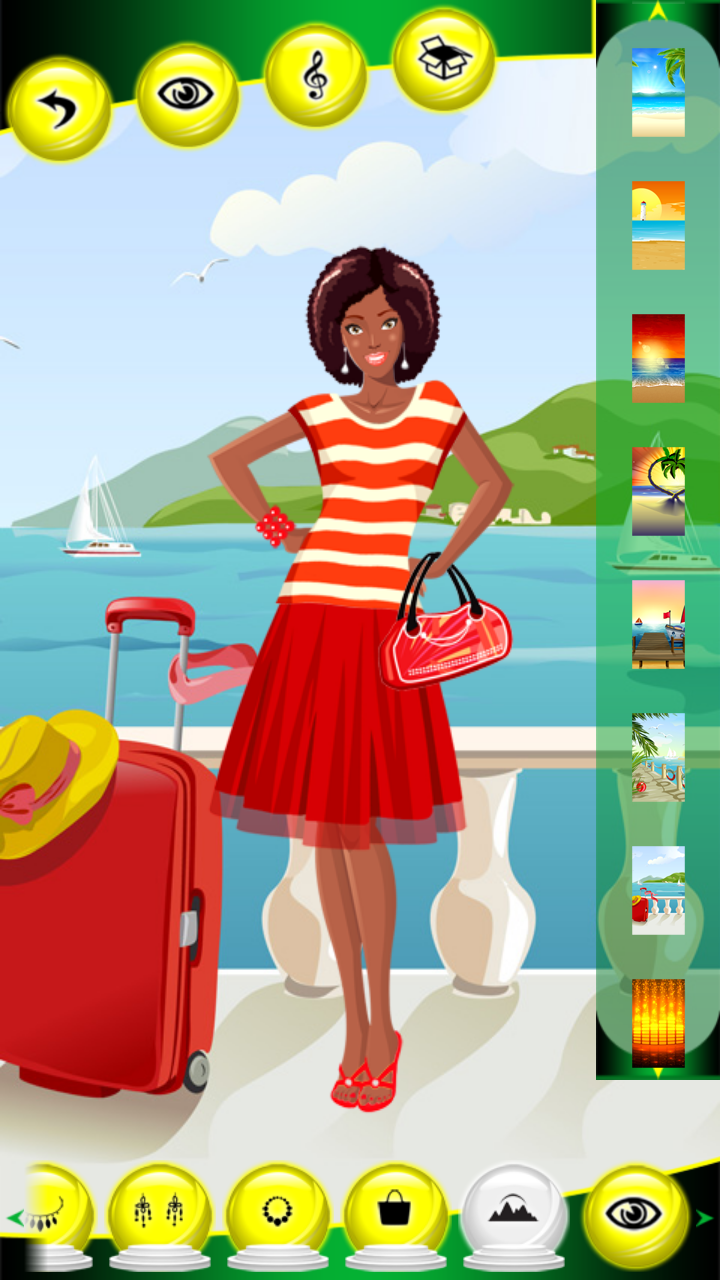The image size is (720, 1280).
Task: Tap the back arrow button
Action: click(x=59, y=109)
